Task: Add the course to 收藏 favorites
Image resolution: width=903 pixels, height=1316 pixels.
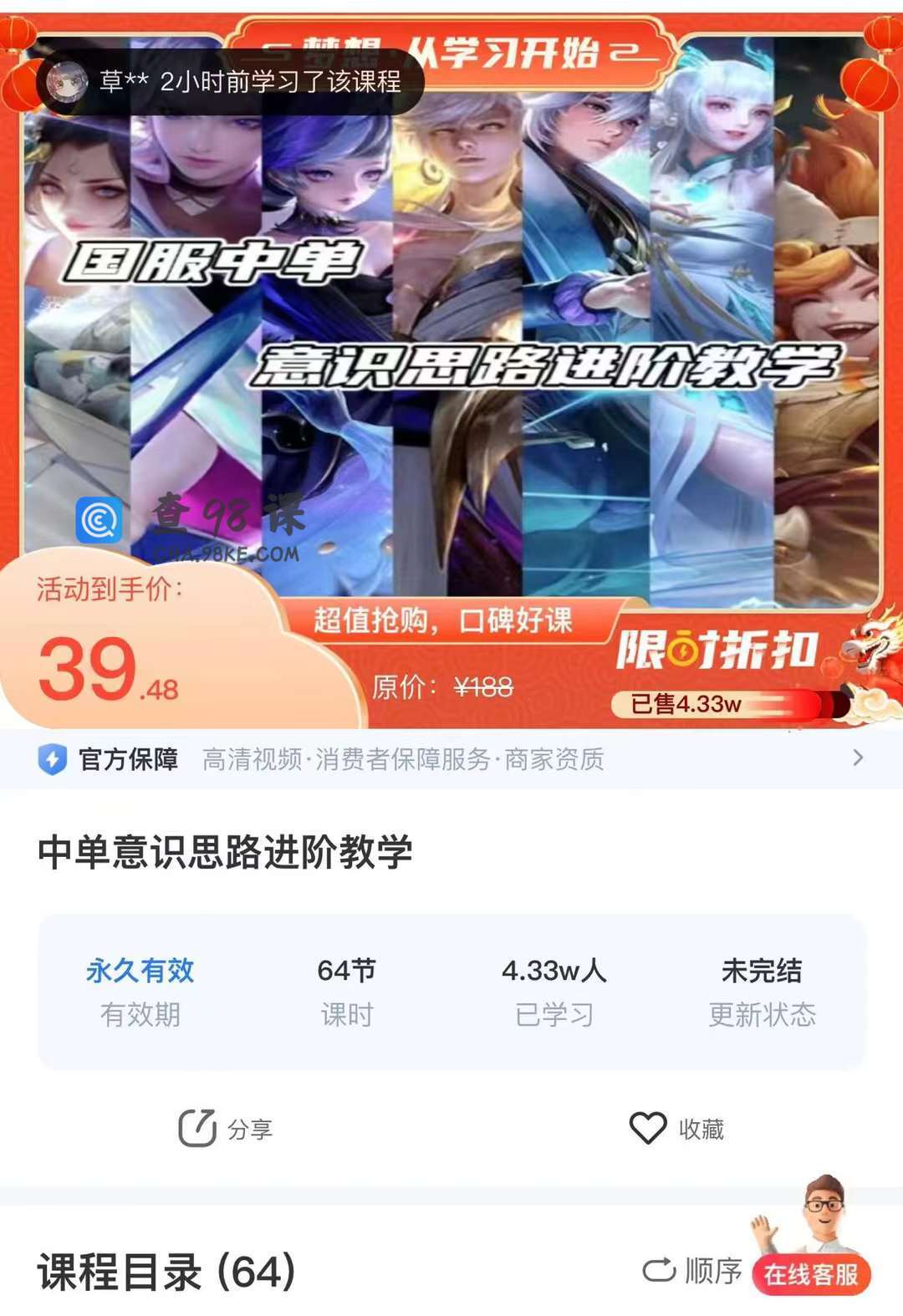Action: (676, 1129)
